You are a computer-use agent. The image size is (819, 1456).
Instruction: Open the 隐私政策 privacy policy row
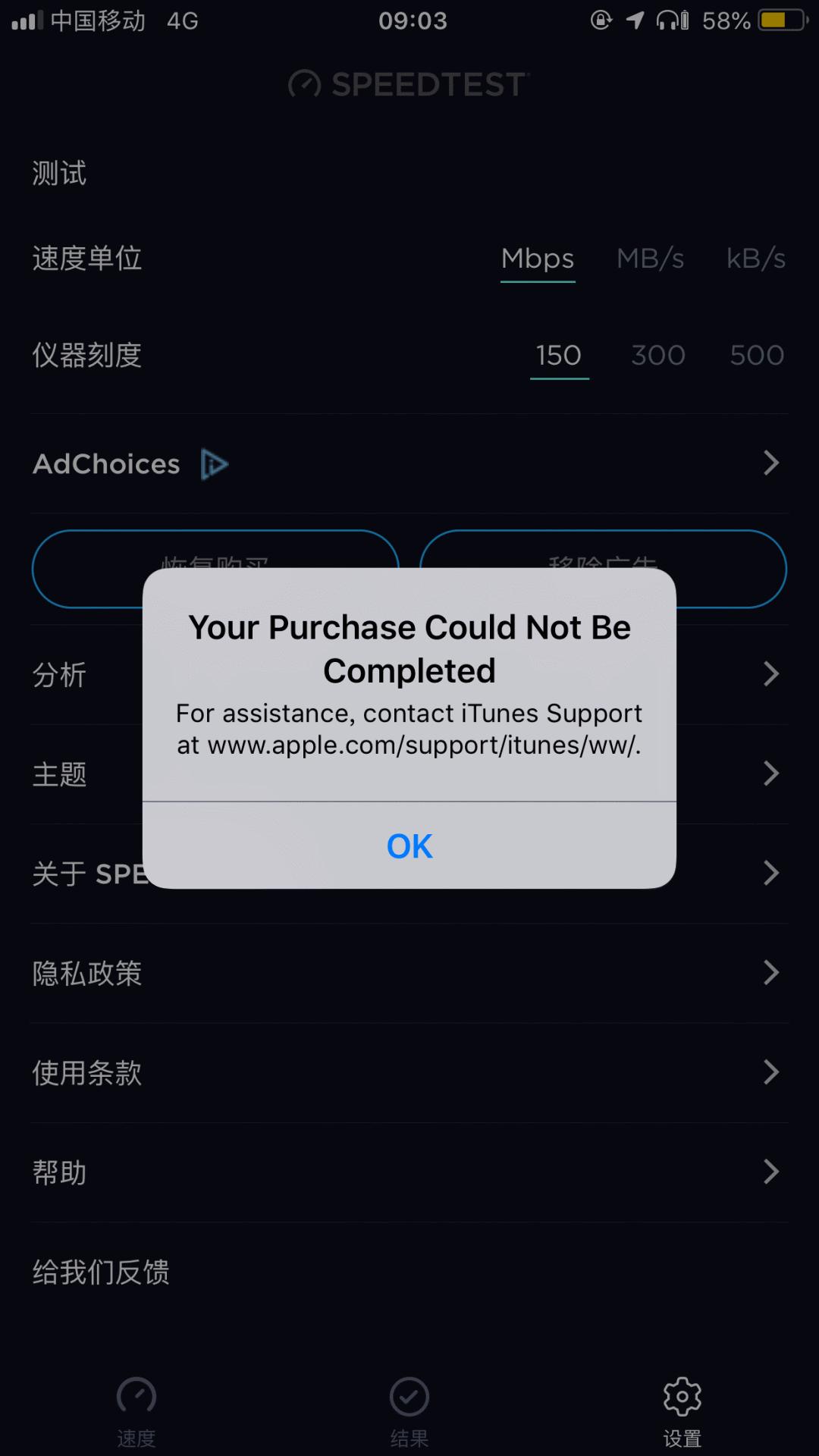[409, 973]
